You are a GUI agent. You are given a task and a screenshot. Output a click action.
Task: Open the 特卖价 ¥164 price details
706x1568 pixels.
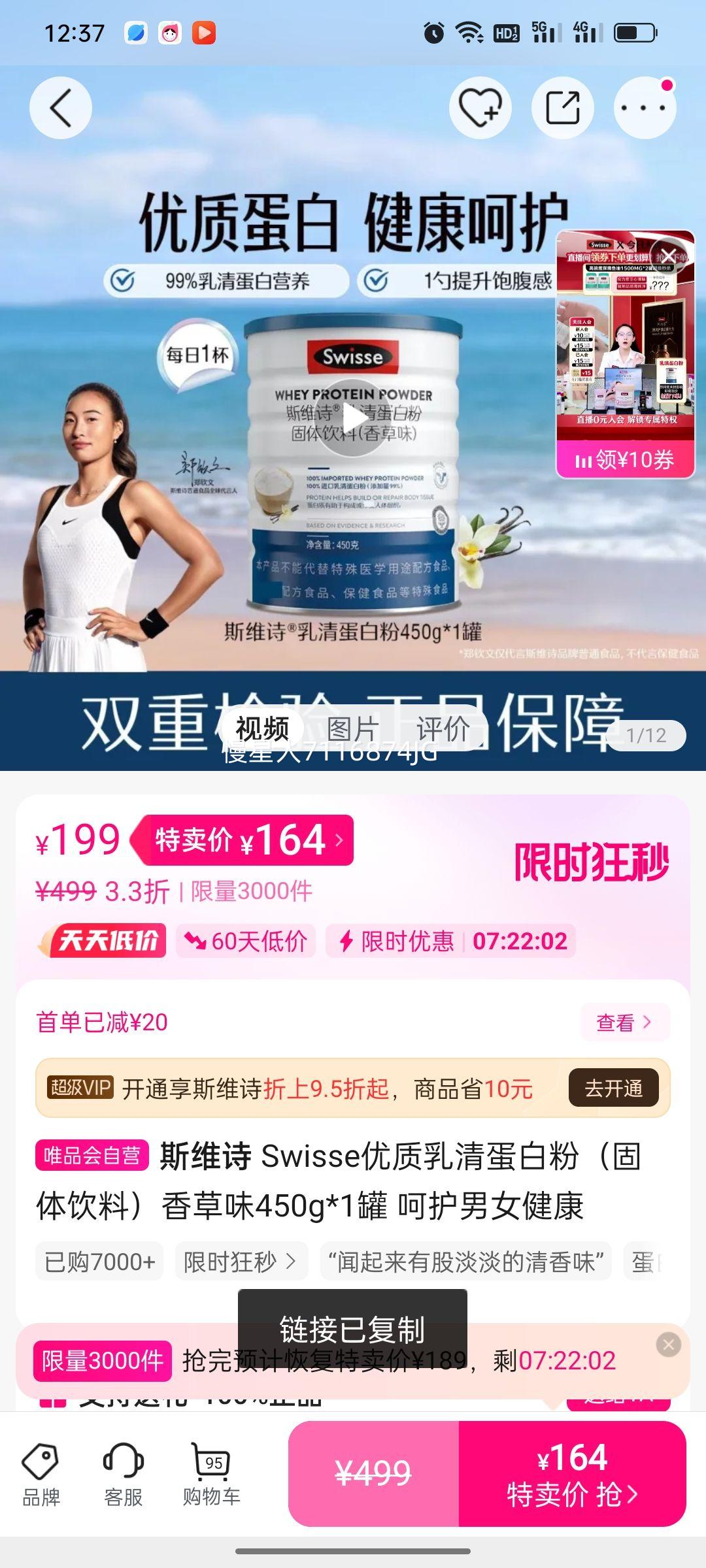248,840
